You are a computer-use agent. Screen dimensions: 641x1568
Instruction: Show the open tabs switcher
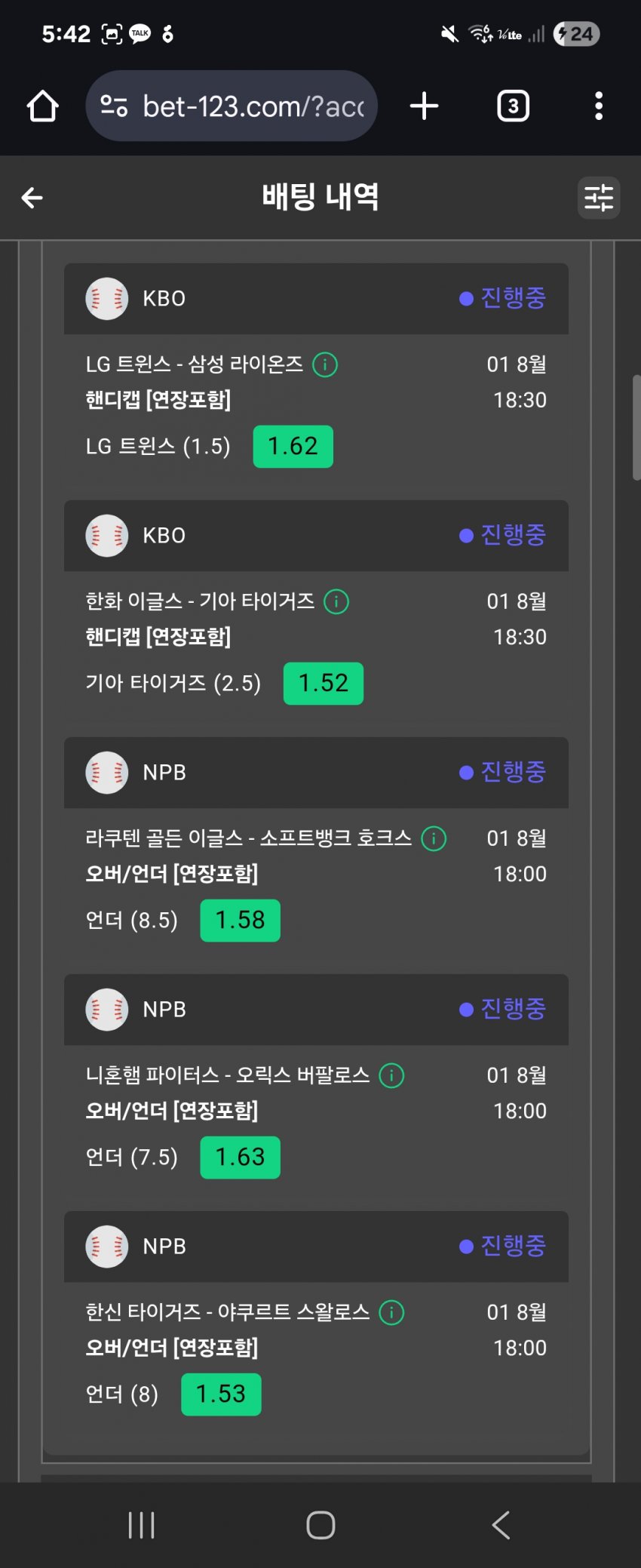coord(513,106)
